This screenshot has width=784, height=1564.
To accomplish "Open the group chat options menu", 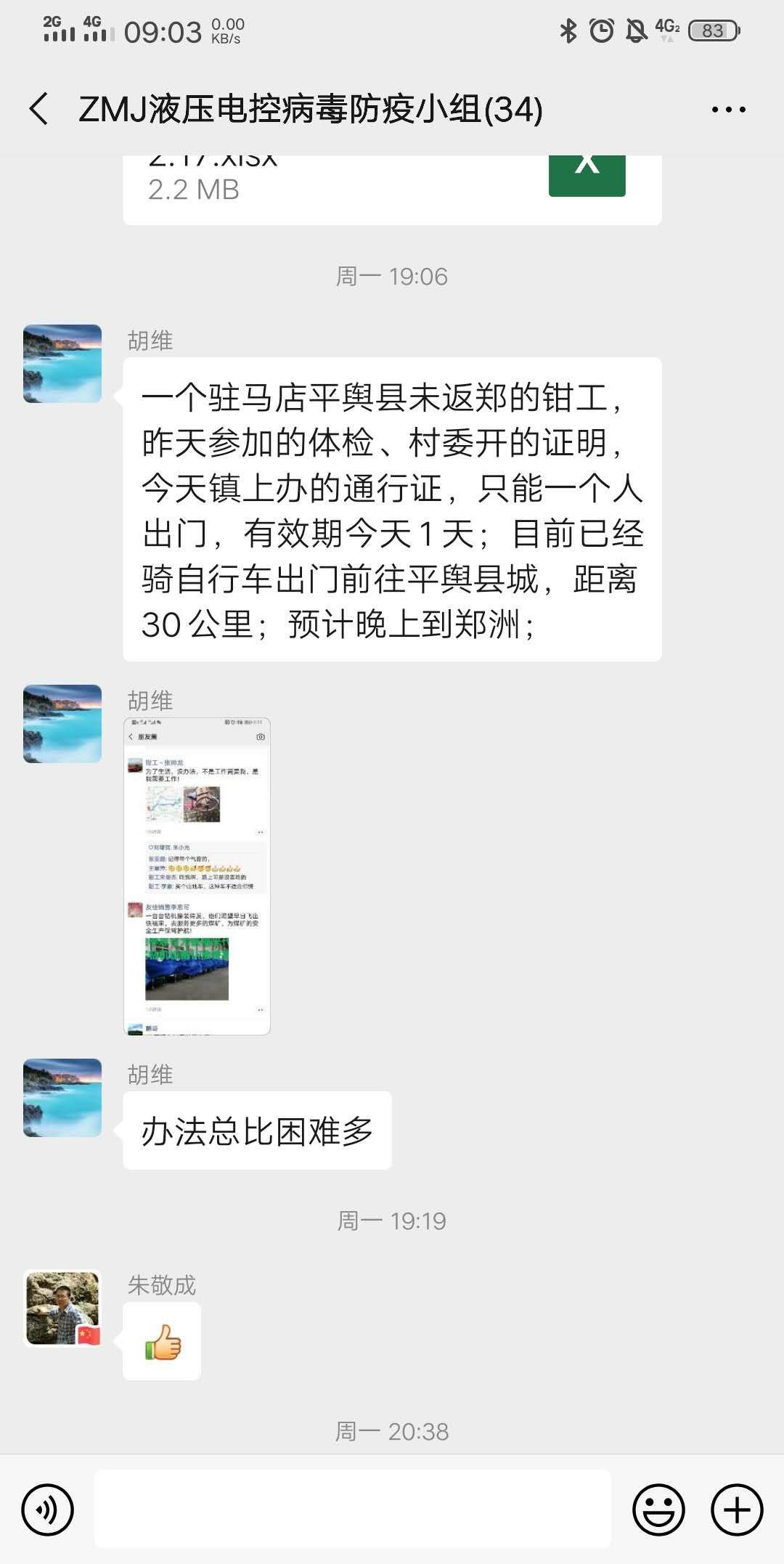I will (728, 110).
